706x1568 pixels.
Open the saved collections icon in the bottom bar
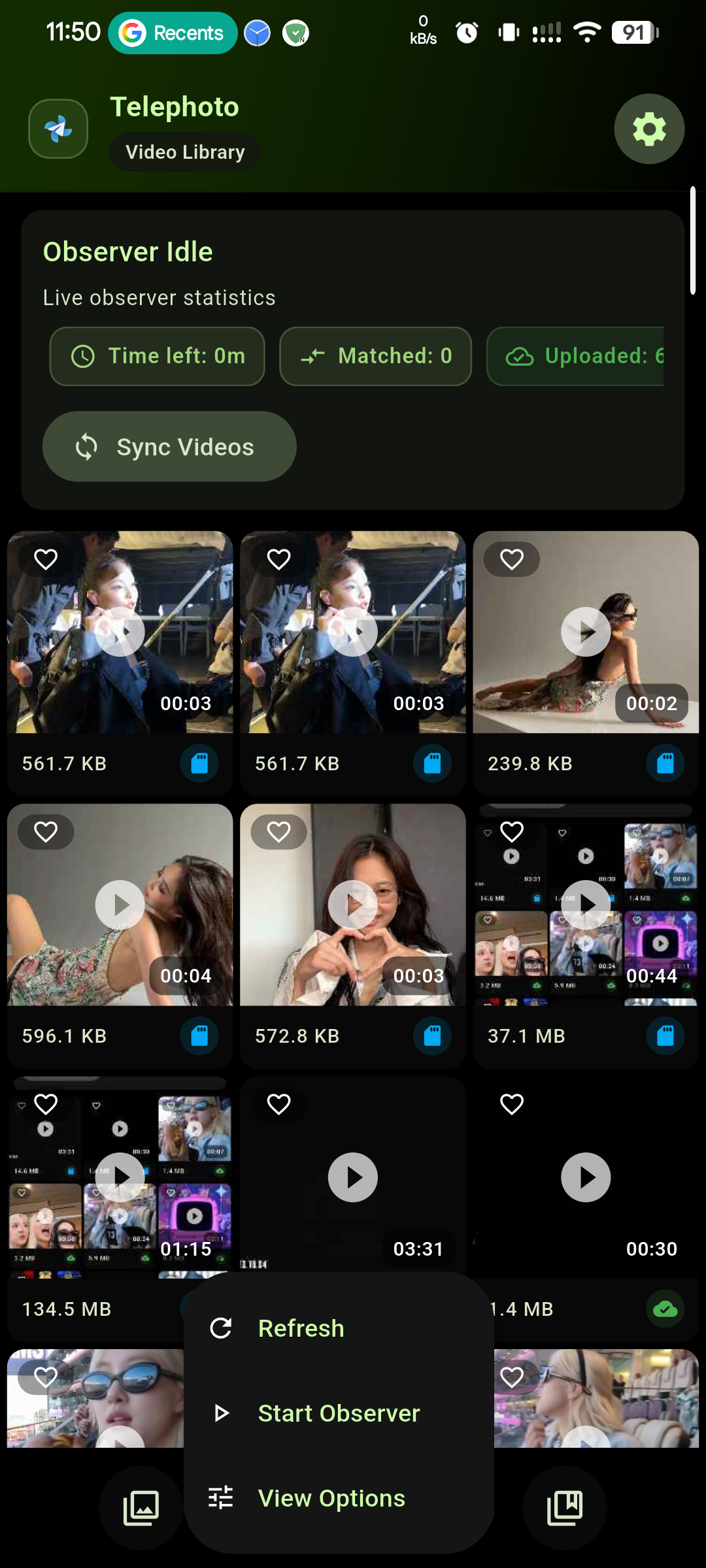click(x=565, y=1508)
